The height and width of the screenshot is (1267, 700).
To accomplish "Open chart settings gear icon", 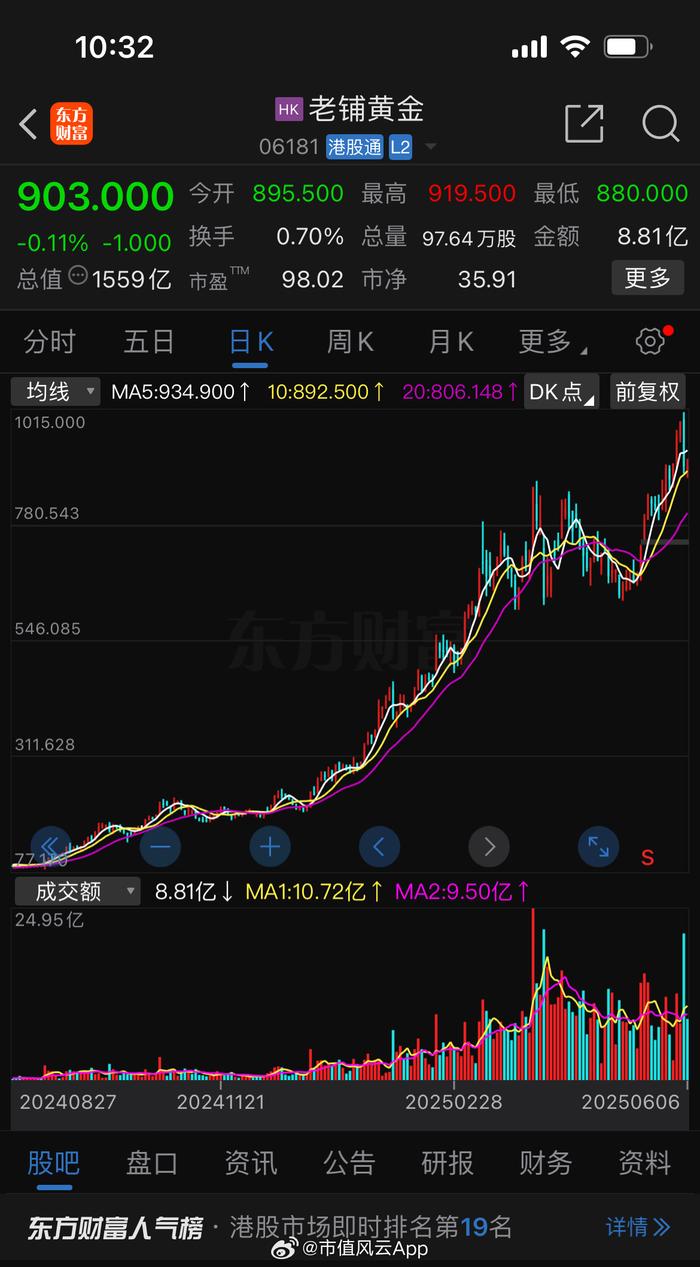I will tap(650, 342).
